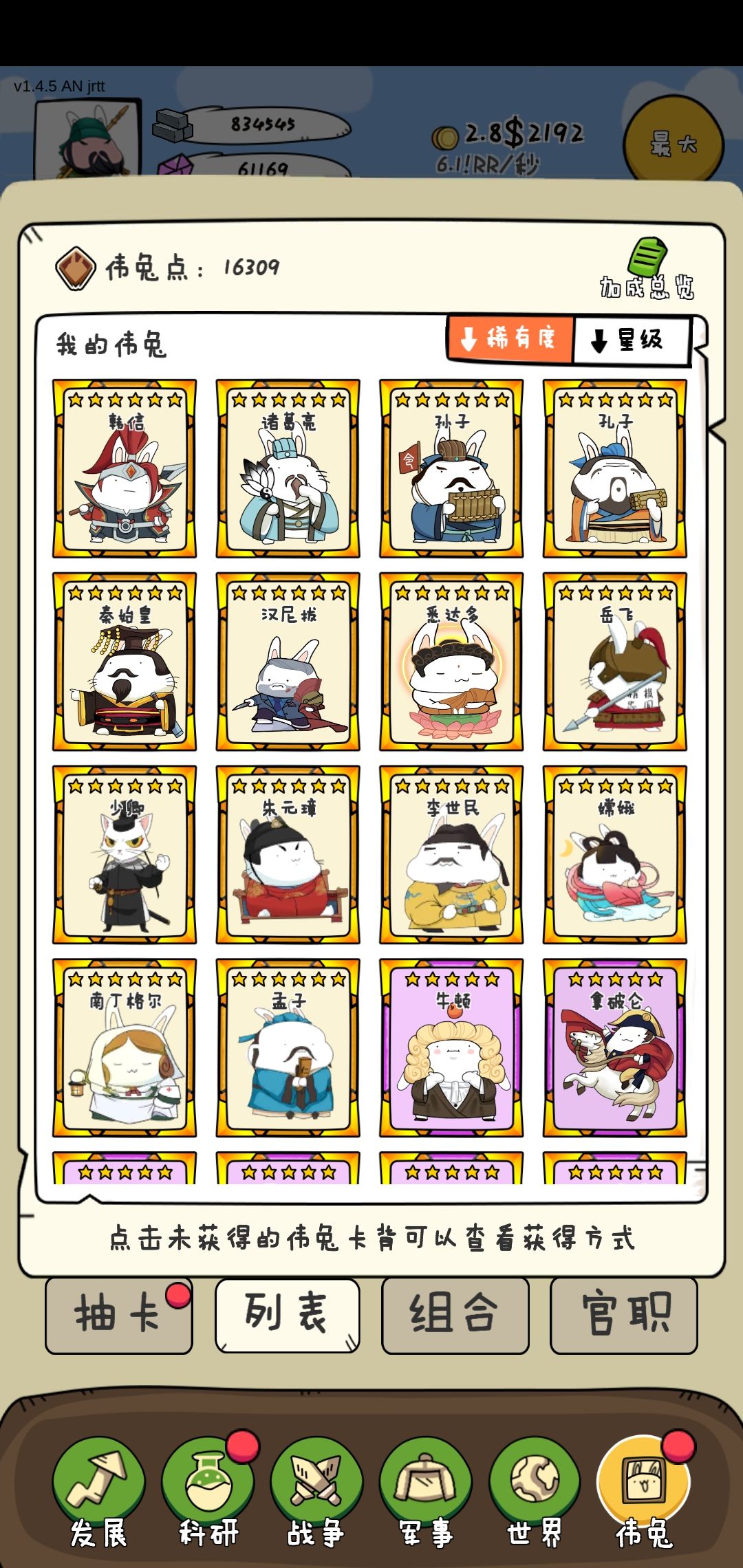Sort cards by 稀有度
Viewport: 743px width, 1568px height.
click(x=510, y=338)
